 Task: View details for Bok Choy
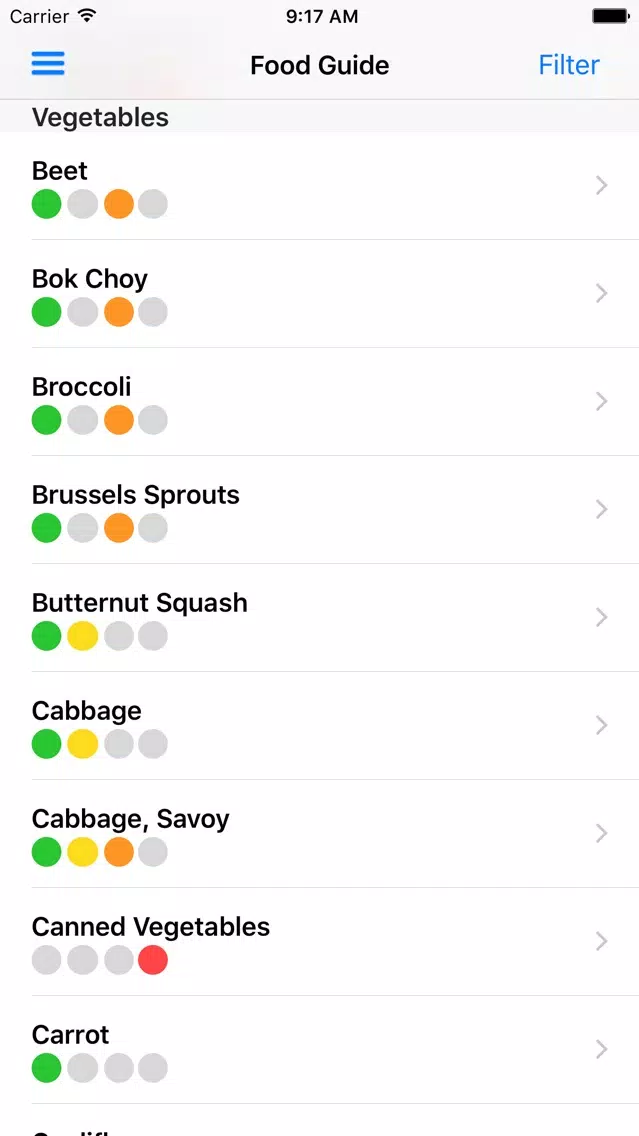[320, 293]
